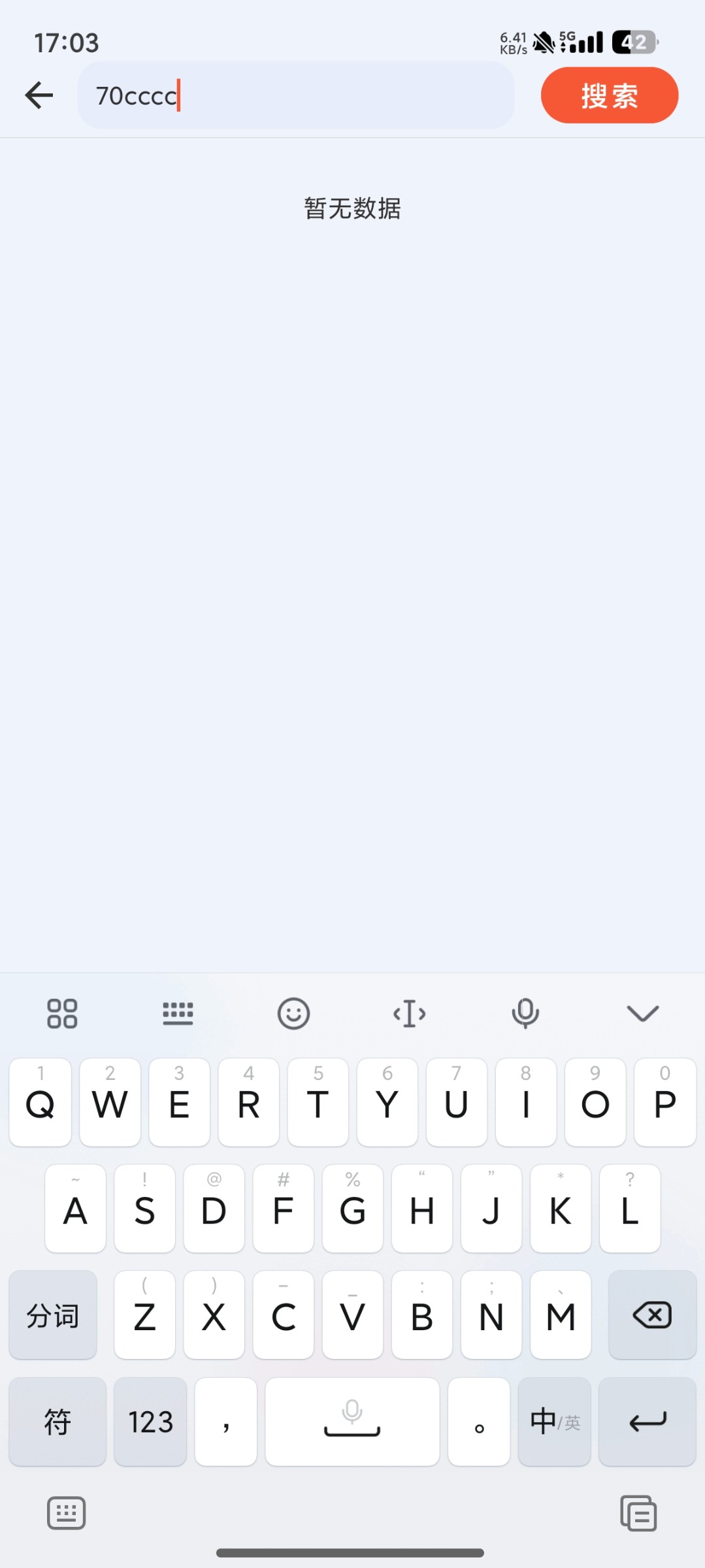
Task: Open the cursor movement tool
Action: coord(409,1013)
